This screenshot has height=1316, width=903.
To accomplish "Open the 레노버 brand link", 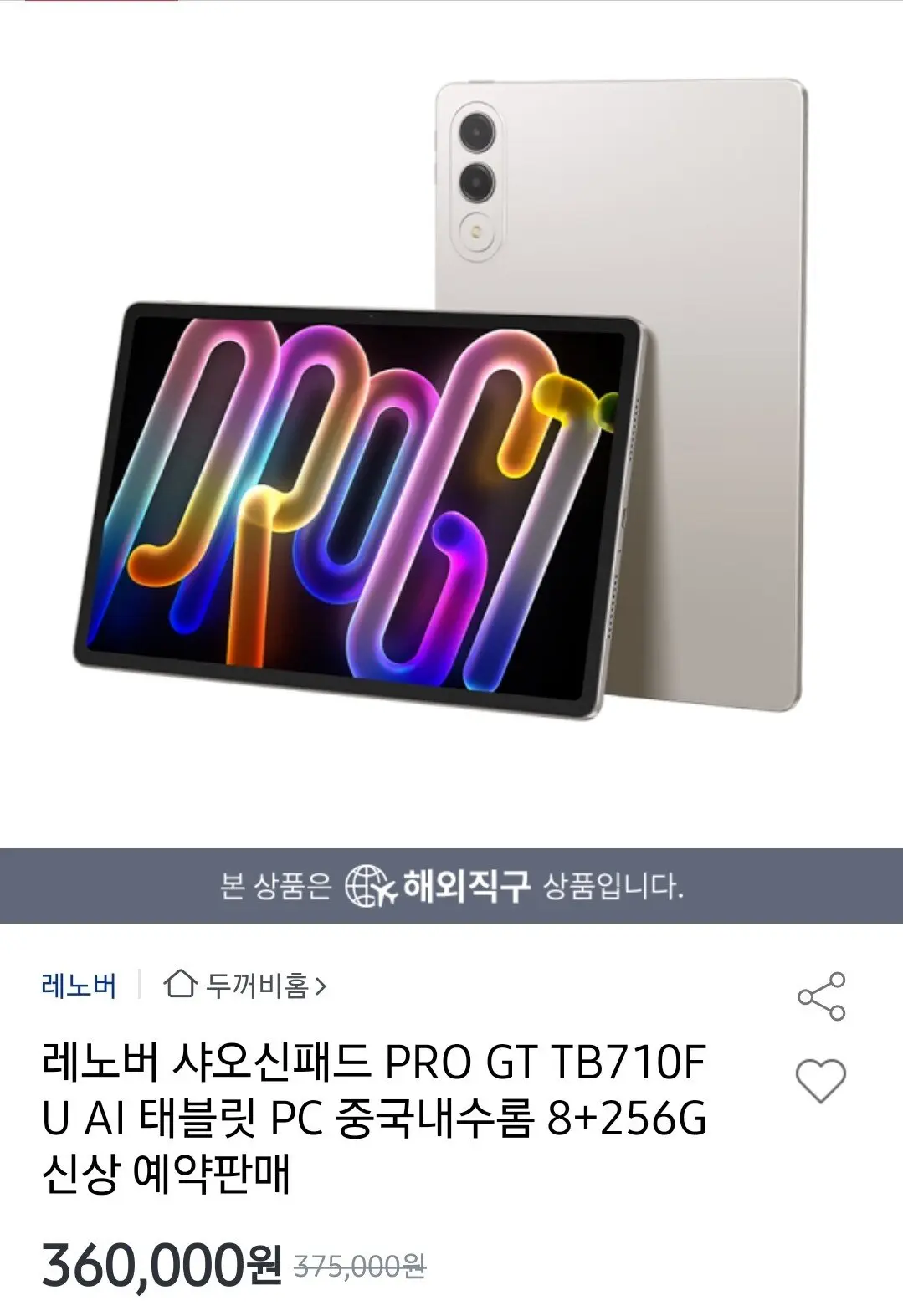I will click(79, 986).
